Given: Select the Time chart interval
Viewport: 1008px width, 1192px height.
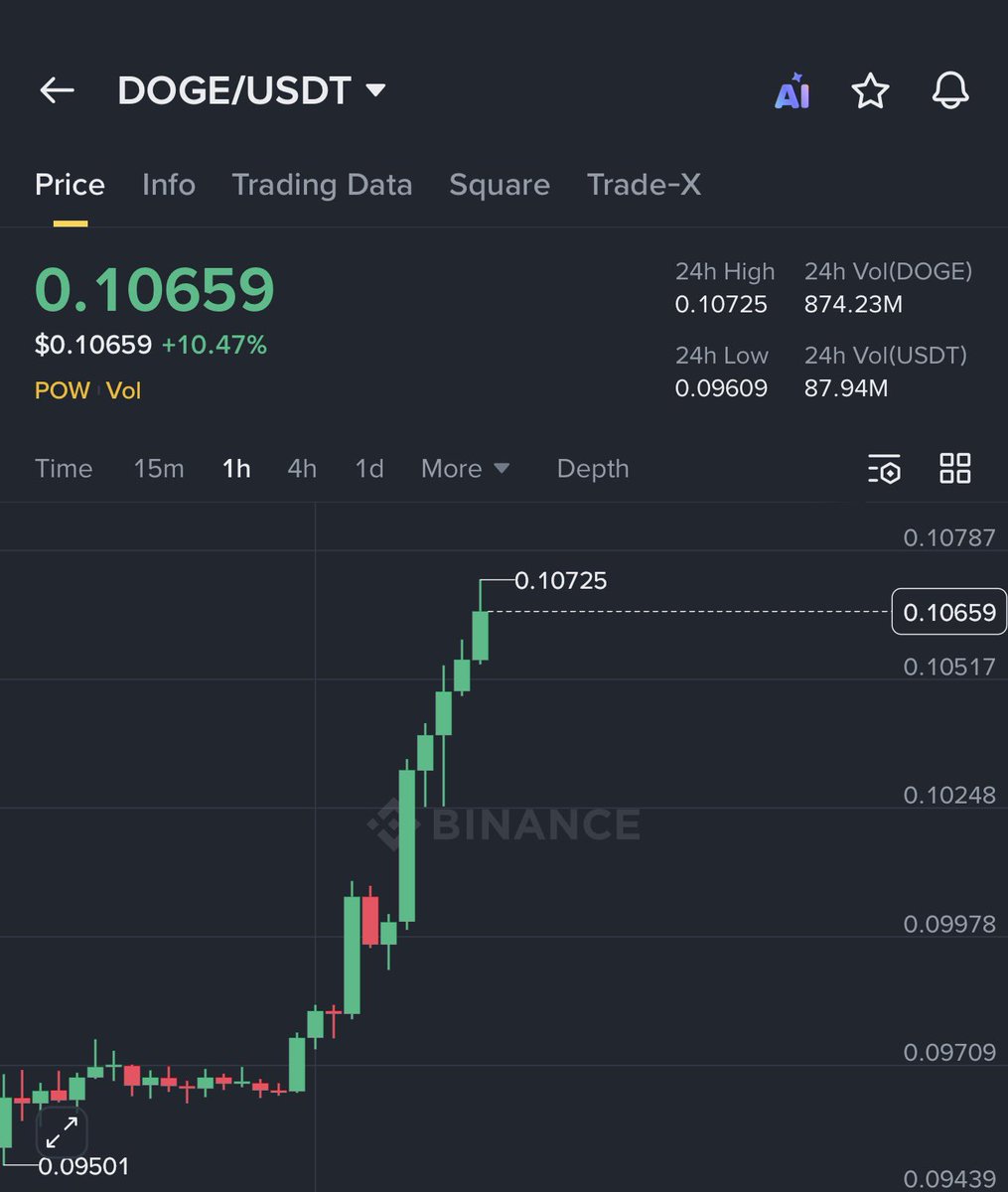Looking at the screenshot, I should 64,469.
